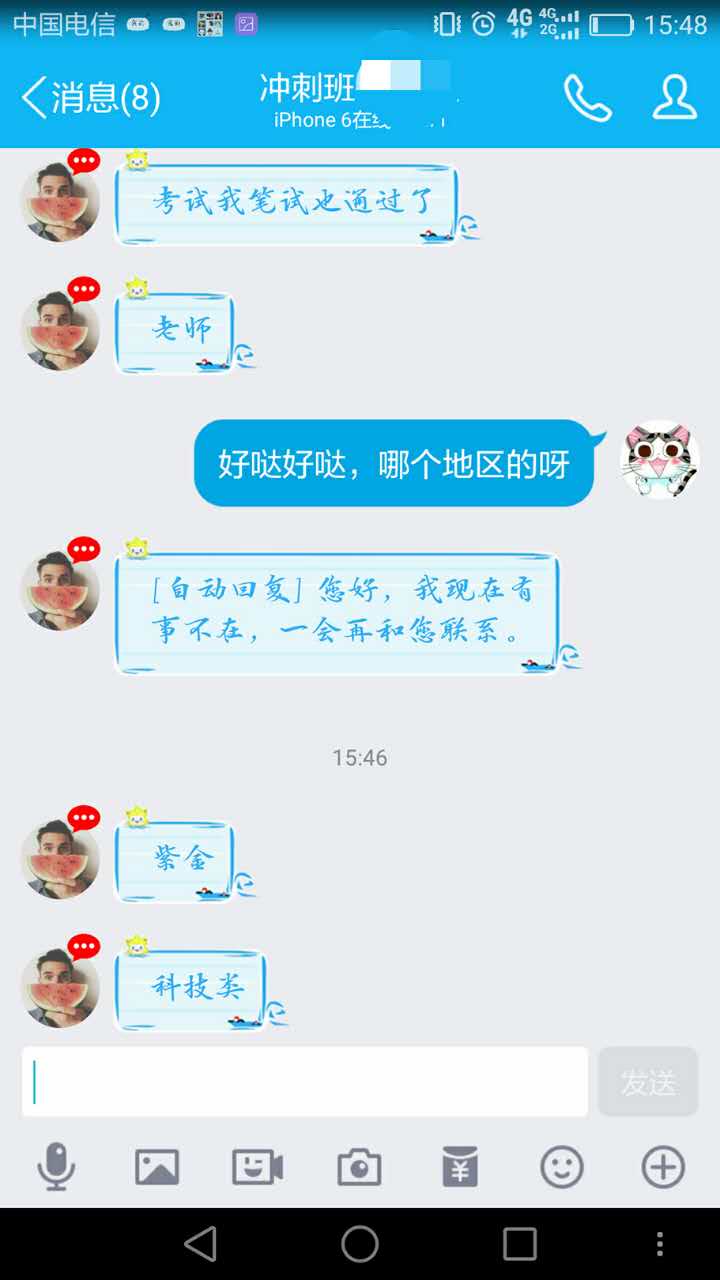Expand the plus menu for more options
The image size is (720, 1280).
point(663,1167)
